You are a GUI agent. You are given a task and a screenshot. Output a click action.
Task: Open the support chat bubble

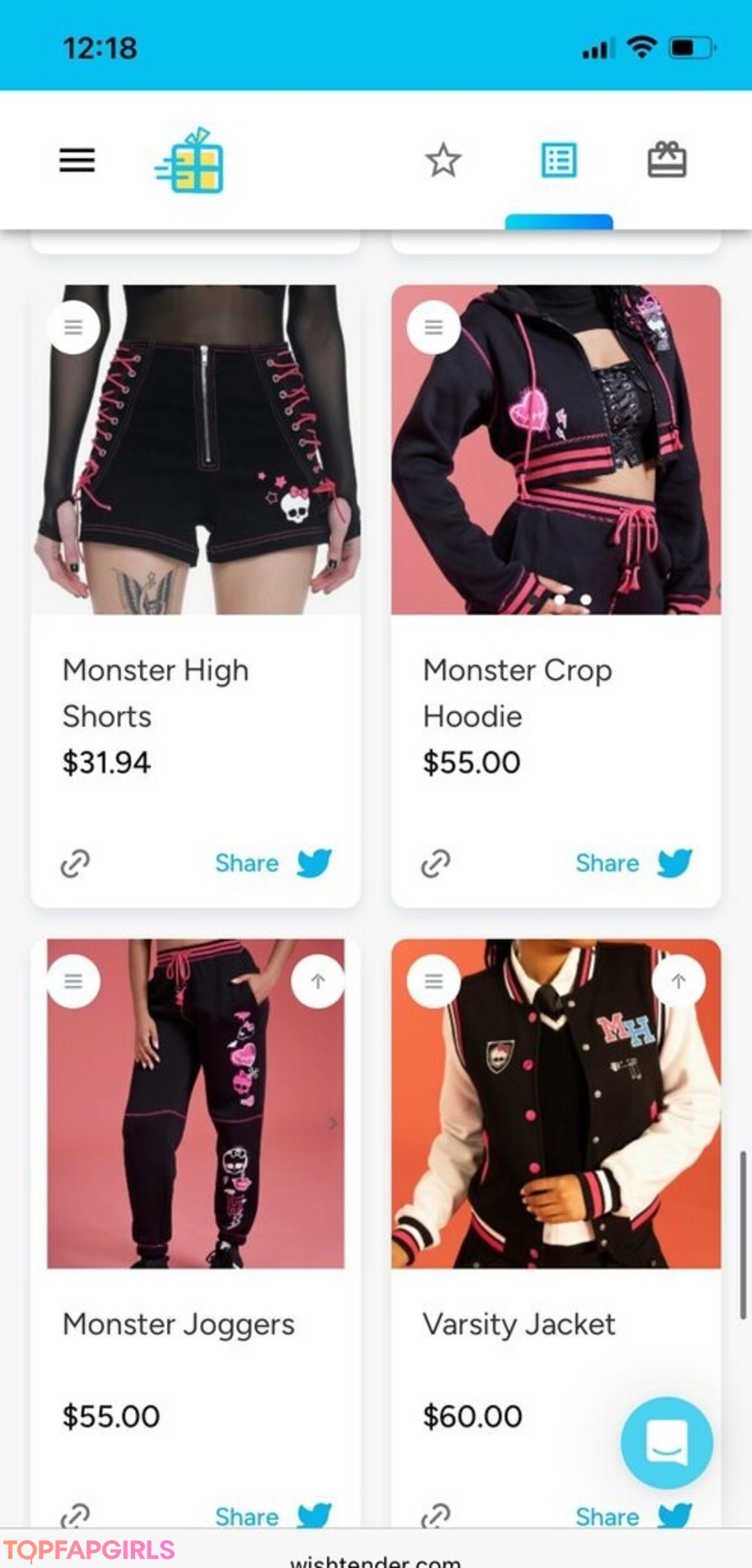[666, 1443]
